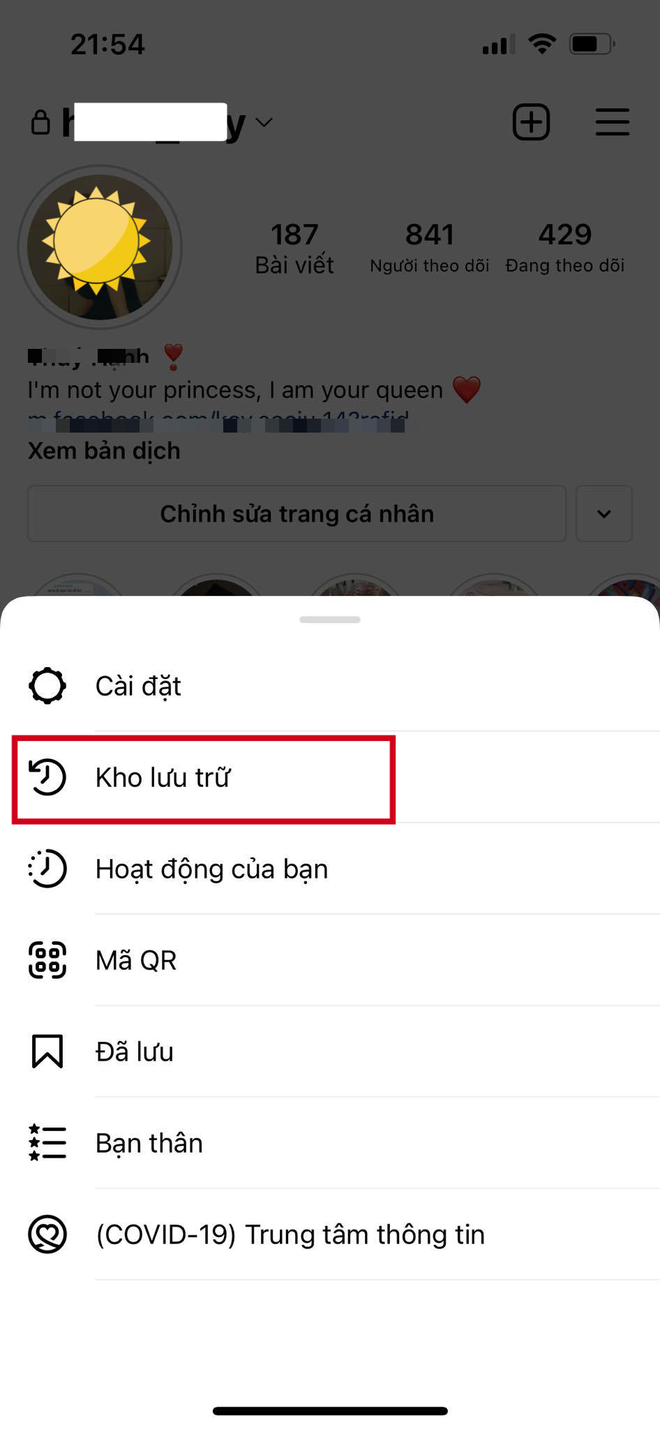
Task: Open Cài đặt settings
Action: [x=330, y=686]
